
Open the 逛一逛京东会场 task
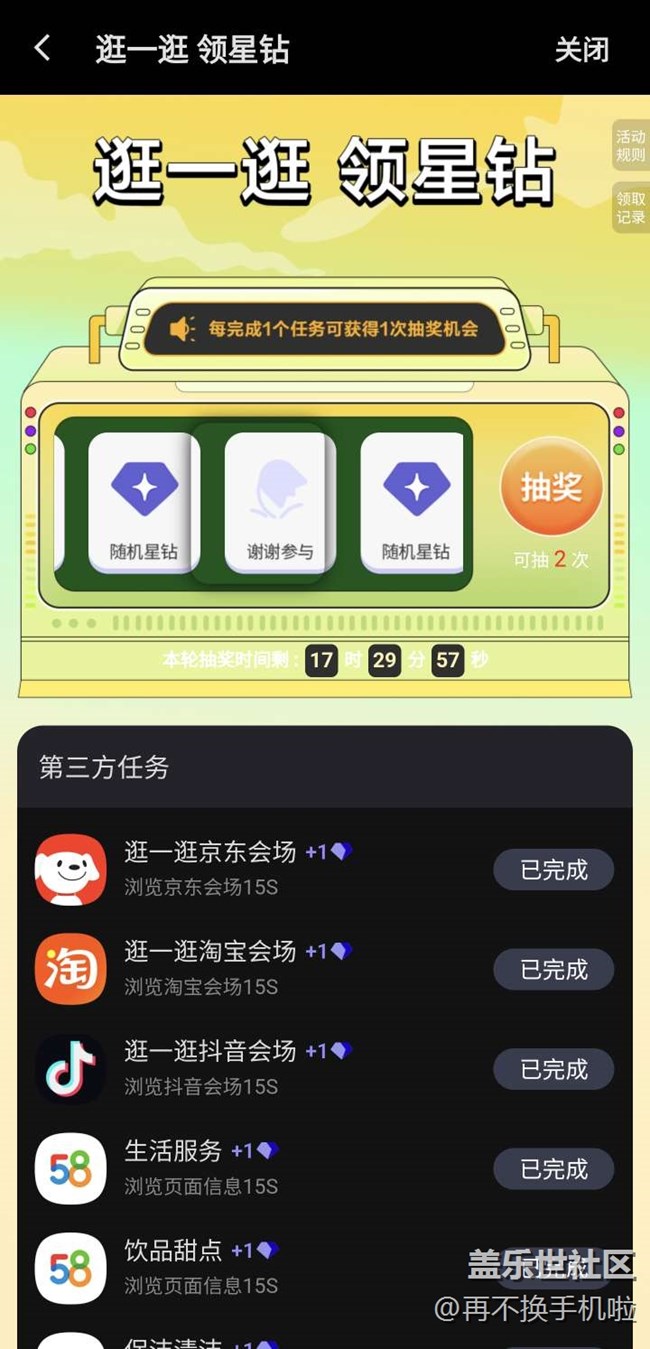325,869
